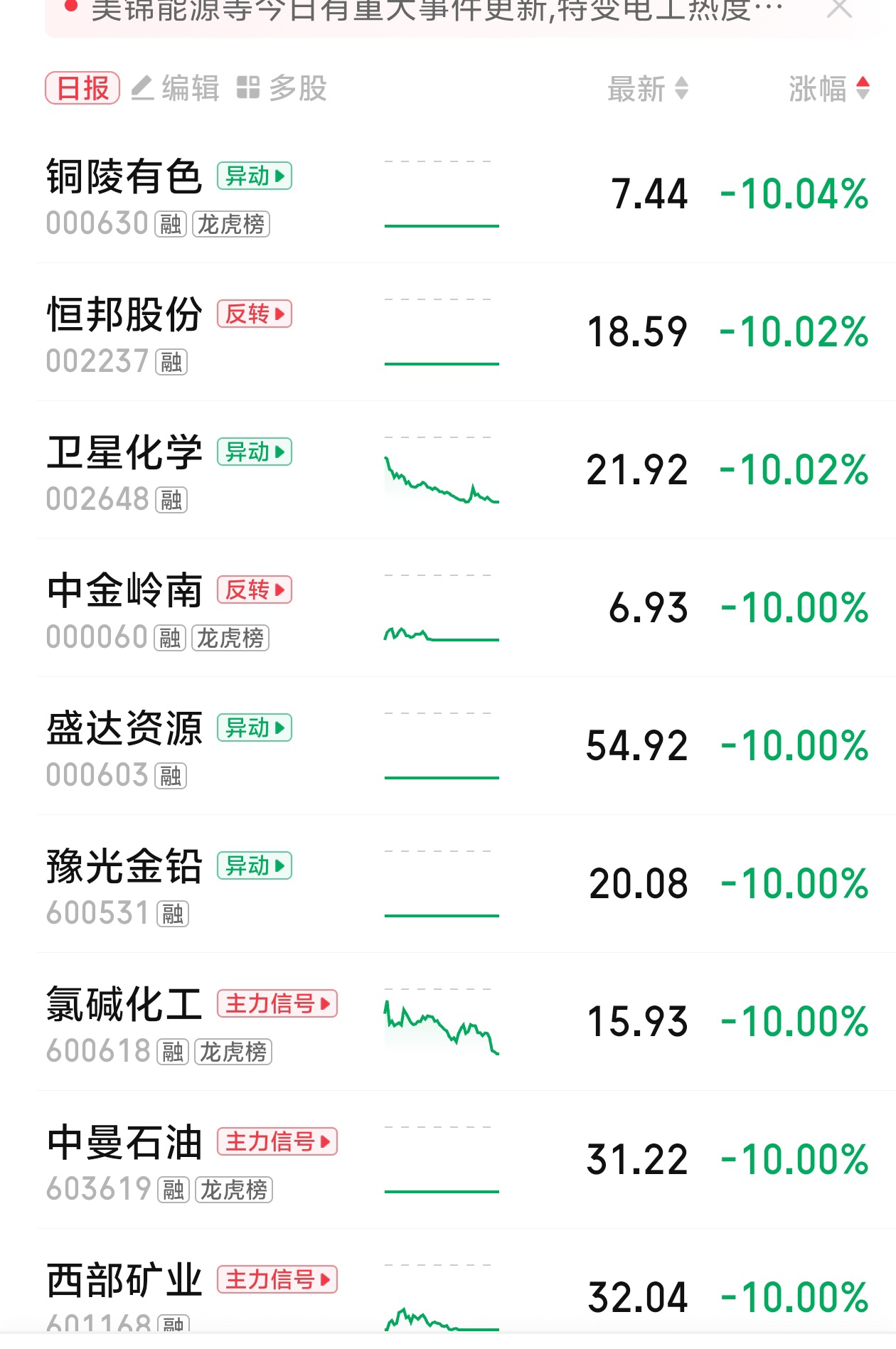Open 中金岭南 stock details
896x1349 pixels.
point(124,590)
